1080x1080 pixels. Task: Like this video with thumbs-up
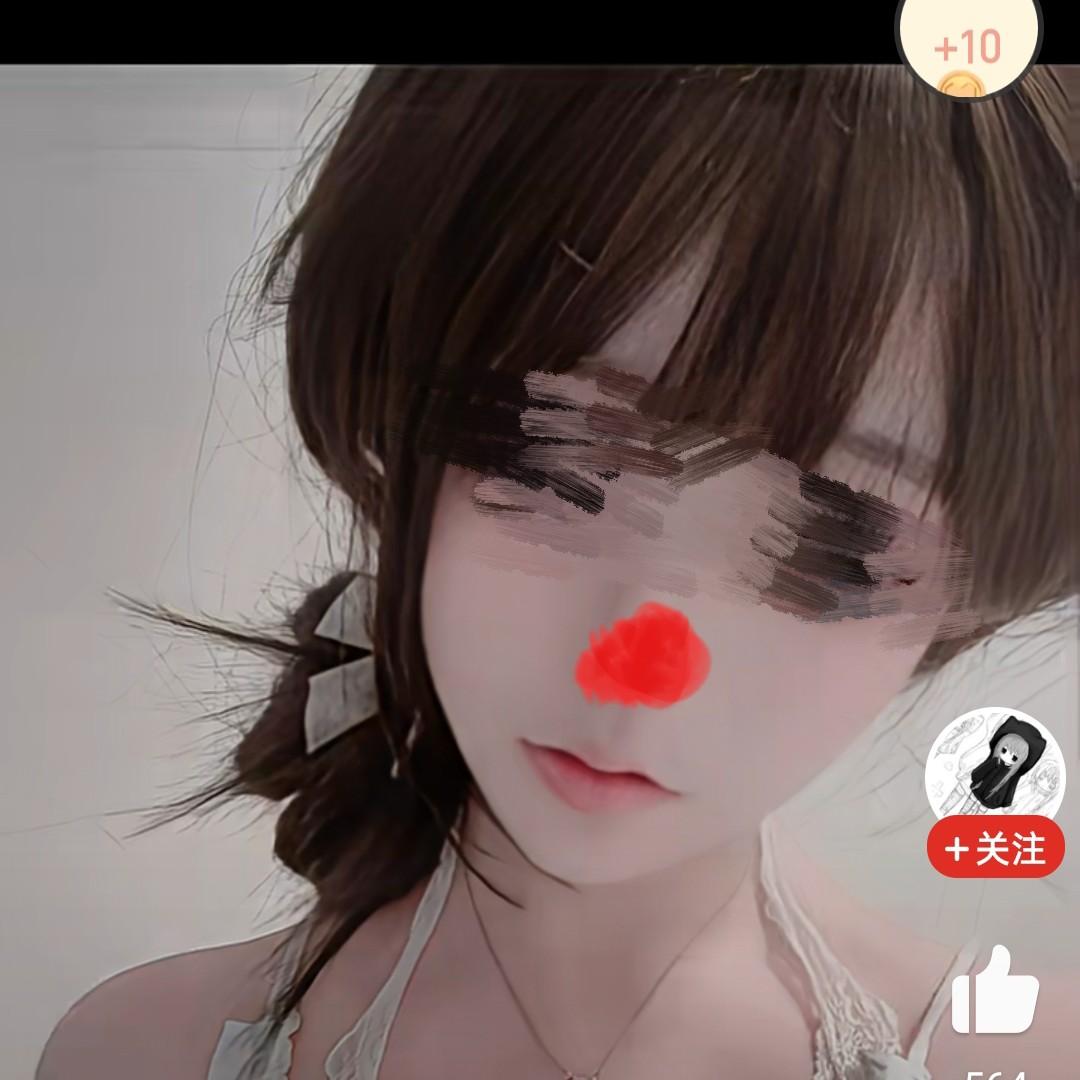coord(995,990)
